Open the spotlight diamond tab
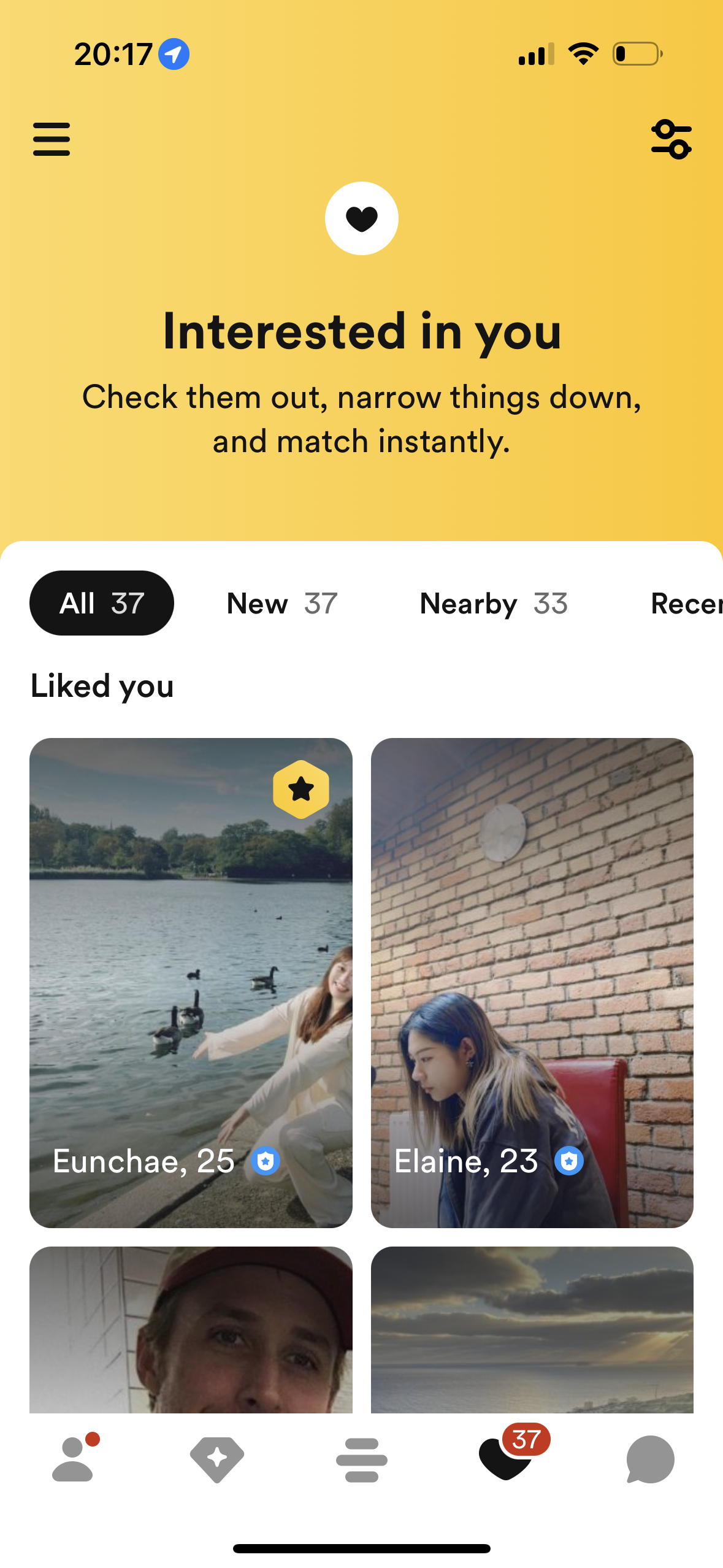The image size is (723, 1568). point(217,1459)
